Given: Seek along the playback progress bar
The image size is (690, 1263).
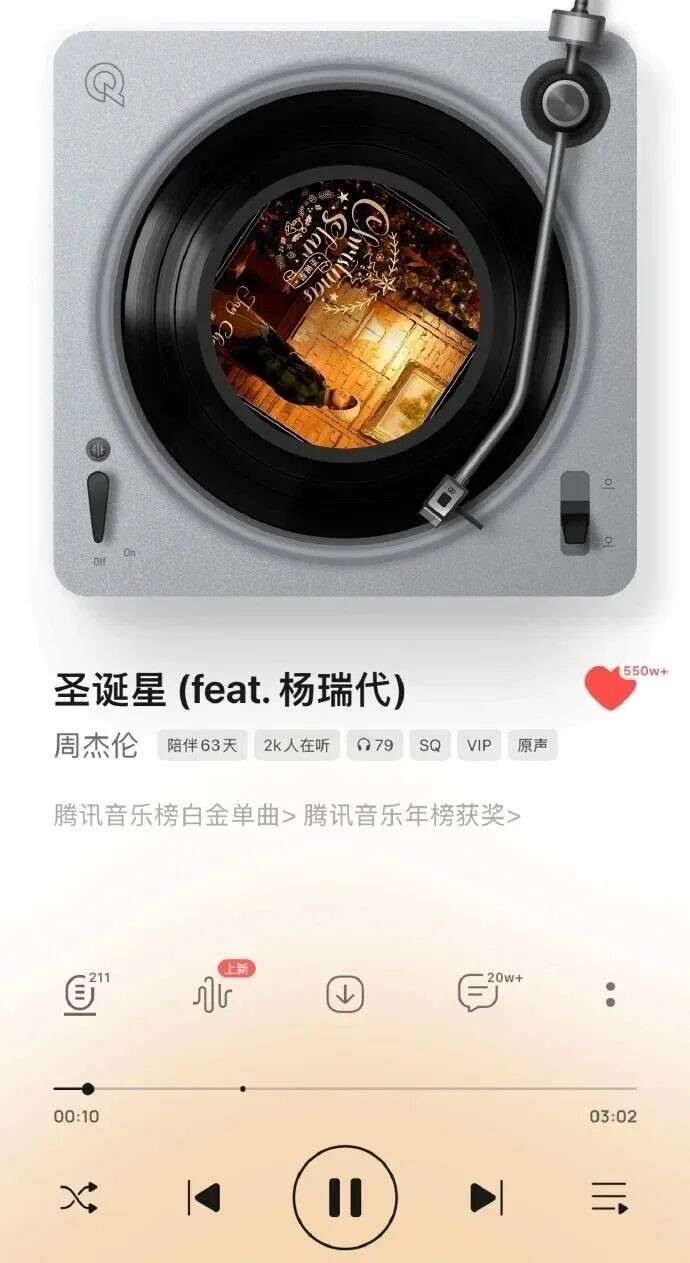Looking at the screenshot, I should (x=345, y=1088).
